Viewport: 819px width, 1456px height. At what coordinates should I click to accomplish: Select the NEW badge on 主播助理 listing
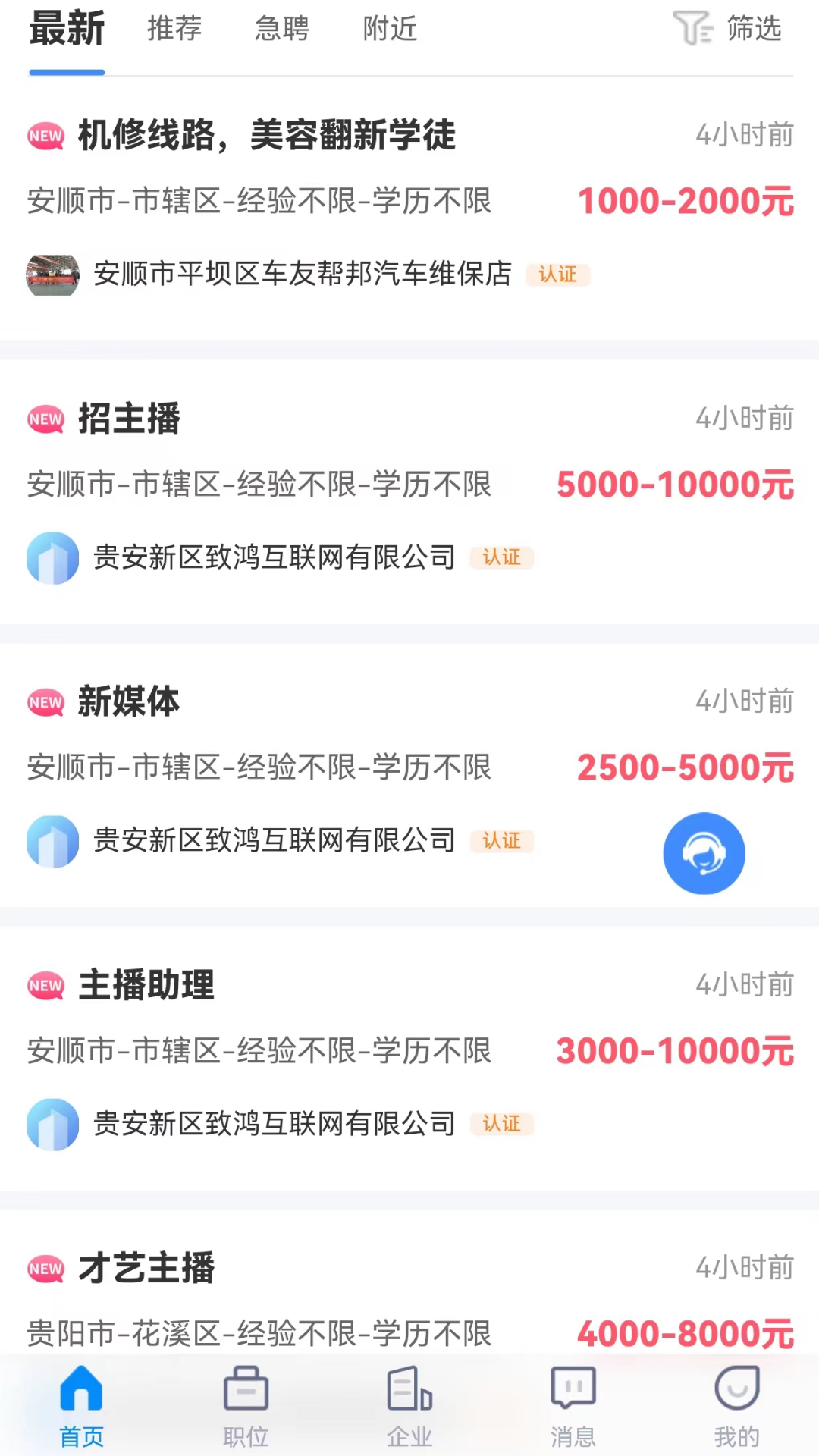45,985
